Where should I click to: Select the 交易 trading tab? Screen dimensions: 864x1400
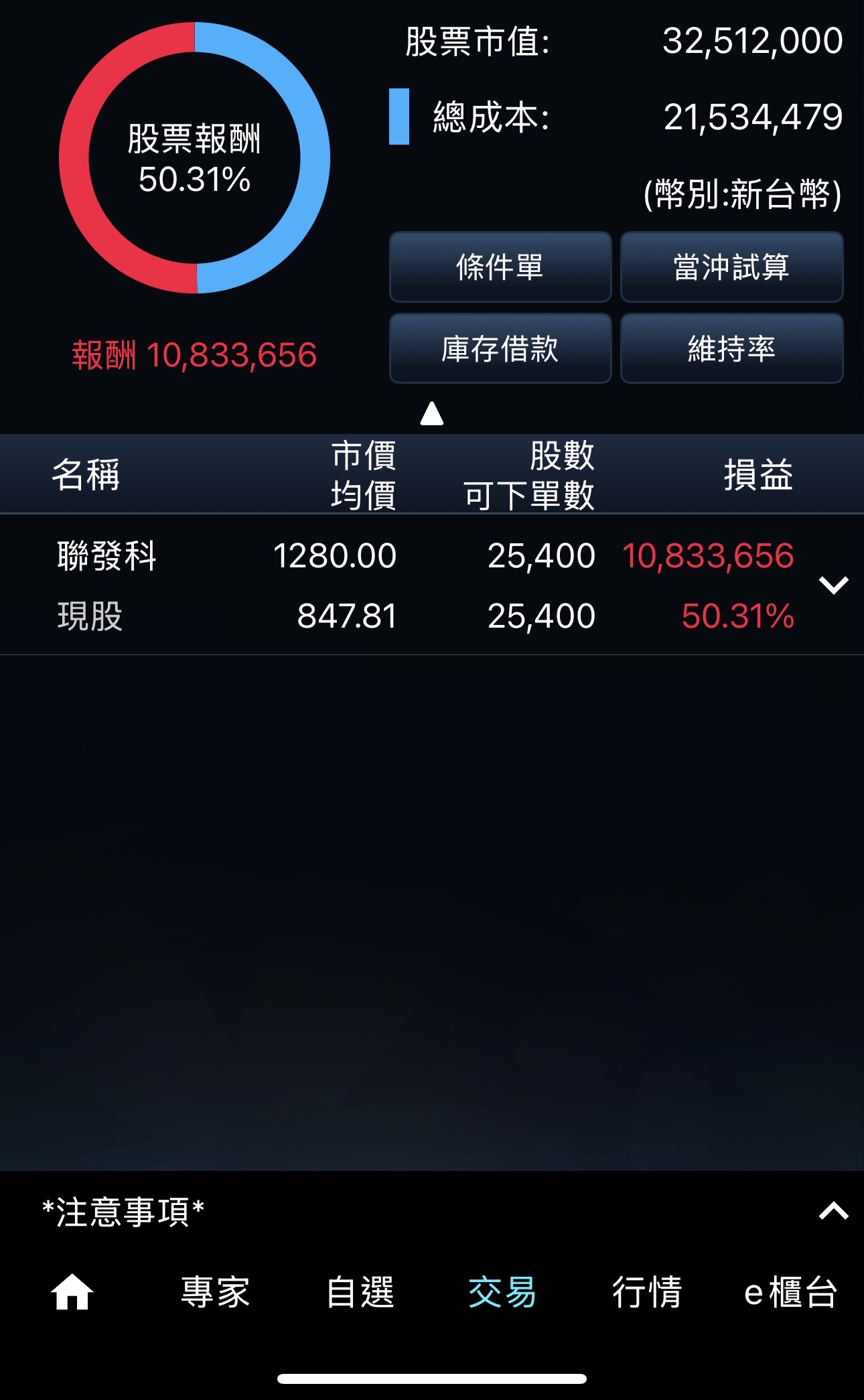pos(502,1291)
